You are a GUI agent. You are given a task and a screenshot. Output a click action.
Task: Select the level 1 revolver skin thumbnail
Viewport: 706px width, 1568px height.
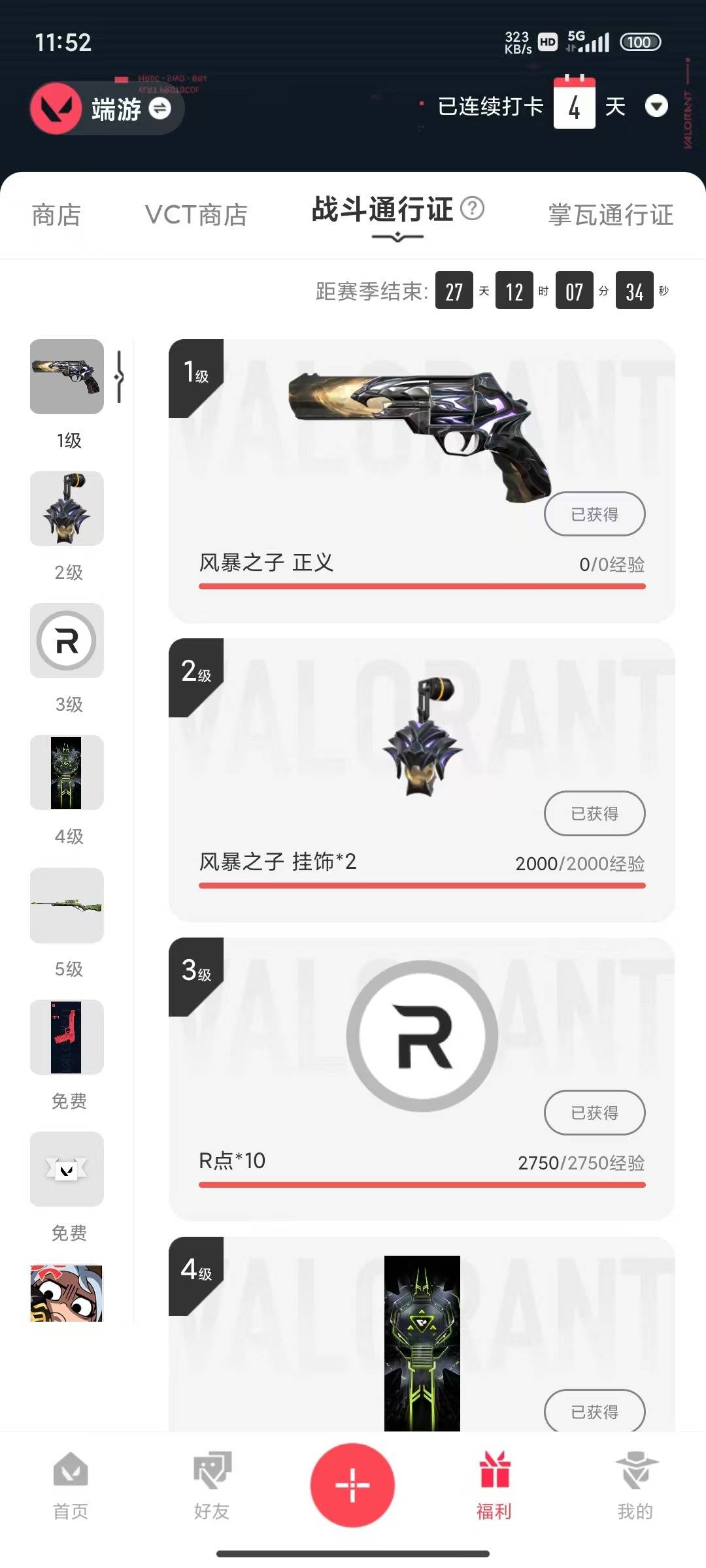(x=66, y=378)
